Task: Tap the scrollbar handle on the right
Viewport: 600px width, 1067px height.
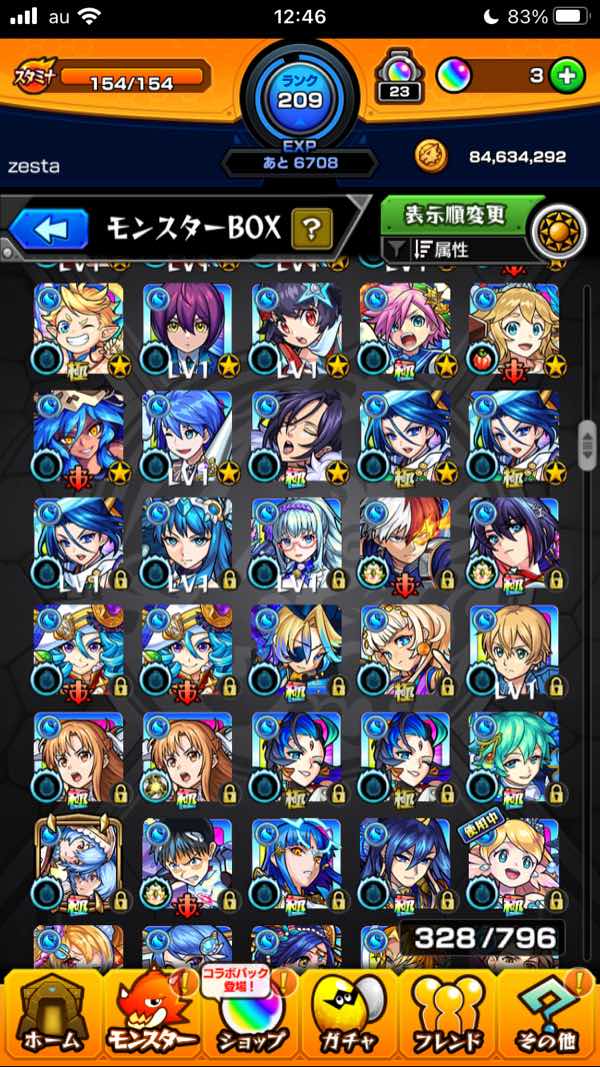Action: (x=587, y=441)
